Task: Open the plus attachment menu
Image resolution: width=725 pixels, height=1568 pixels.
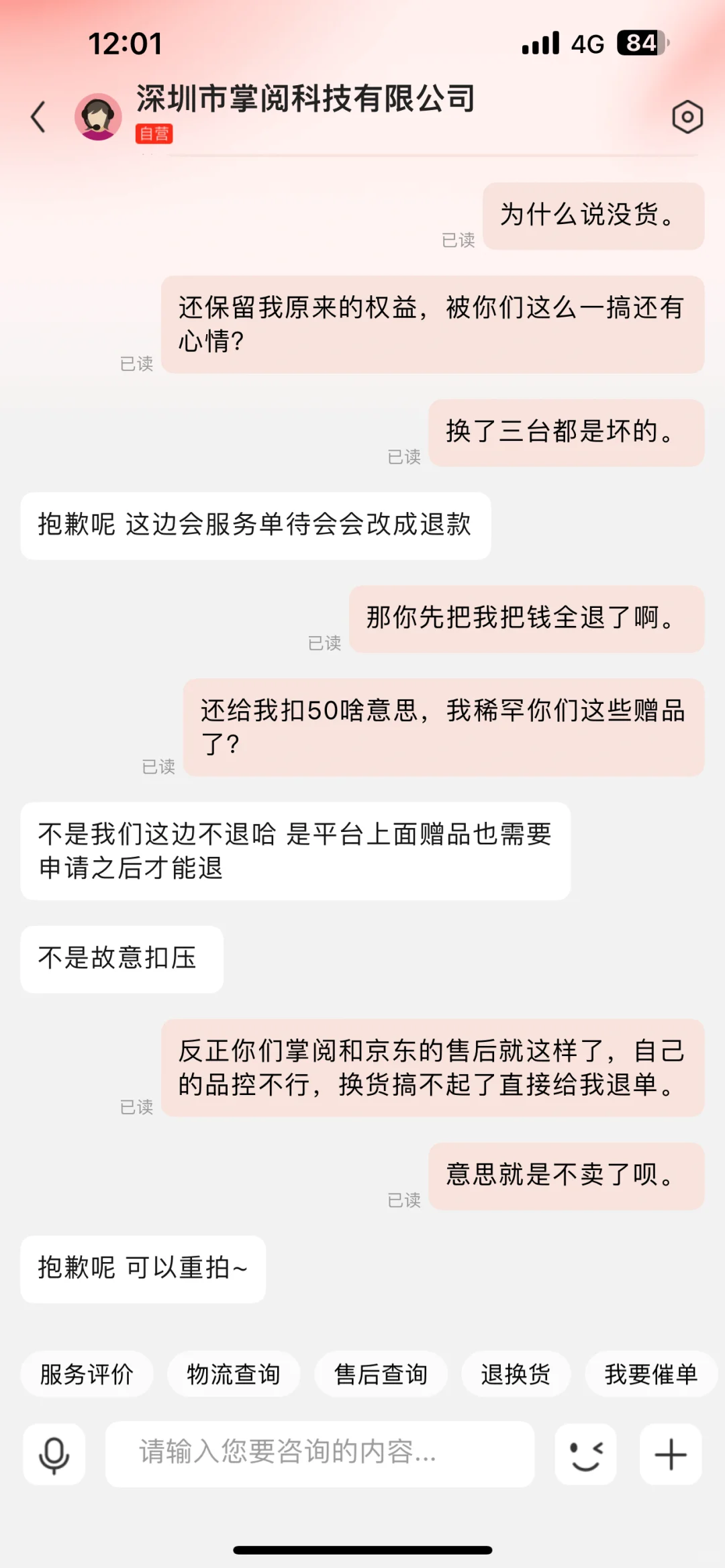Action: [670, 1454]
